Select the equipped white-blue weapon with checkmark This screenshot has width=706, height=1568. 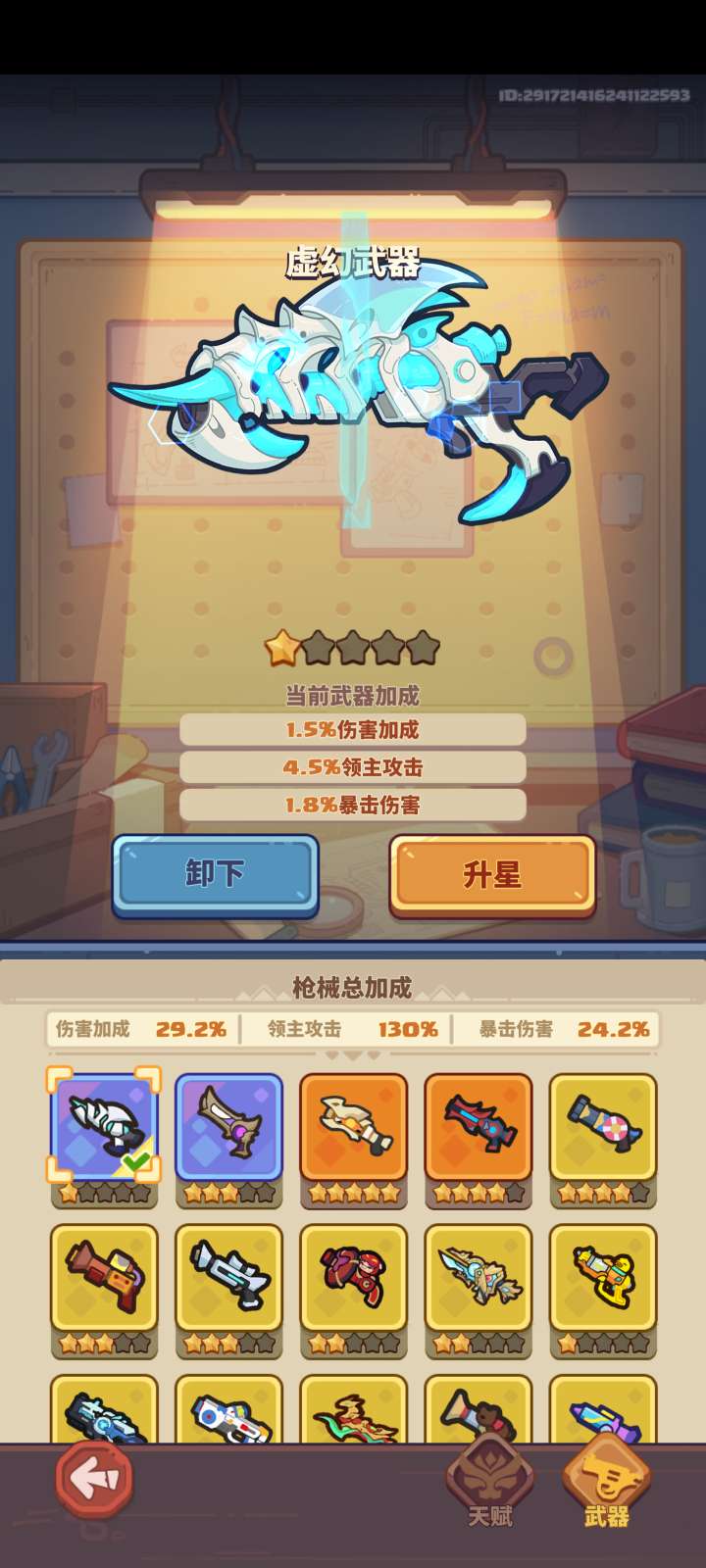click(104, 1127)
